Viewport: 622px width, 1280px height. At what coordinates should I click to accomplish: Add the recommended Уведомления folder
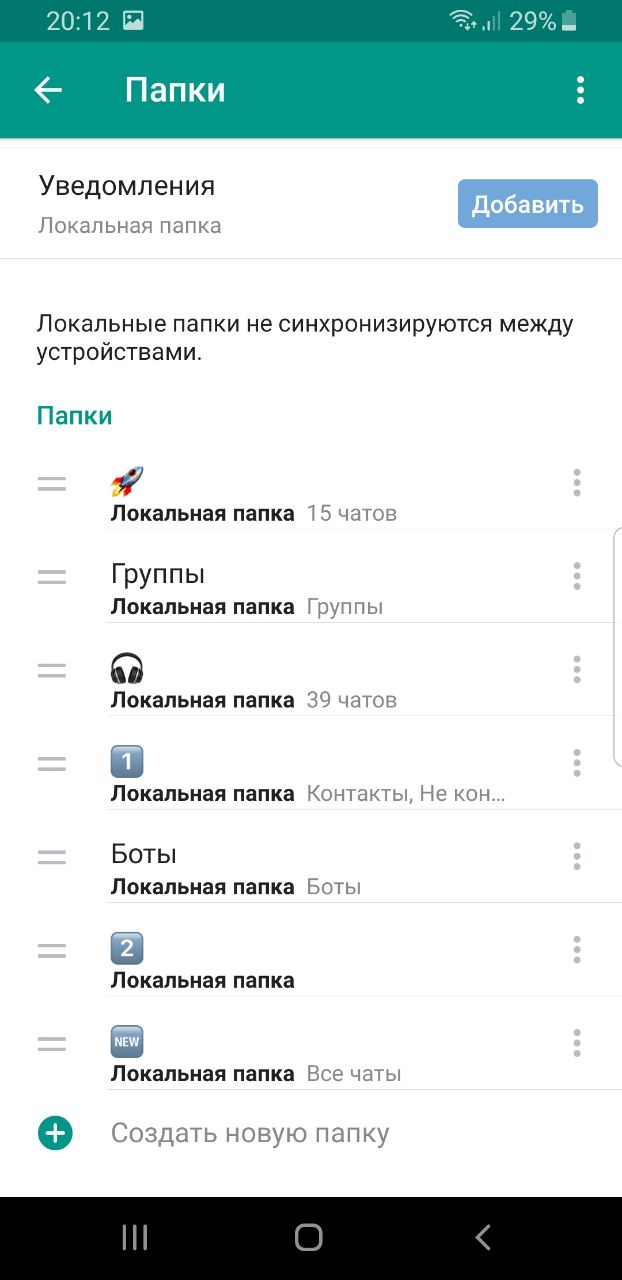(527, 205)
